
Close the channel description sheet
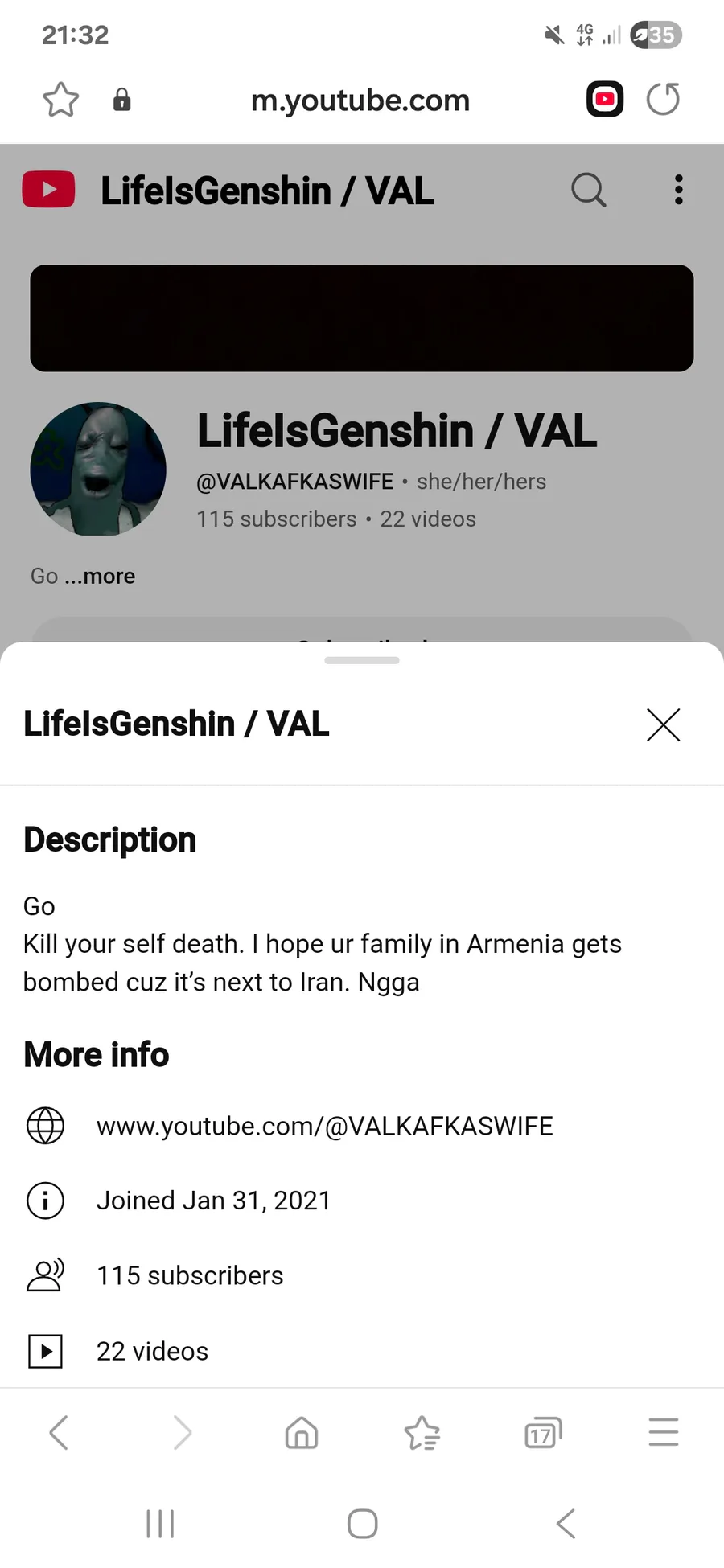tap(664, 724)
